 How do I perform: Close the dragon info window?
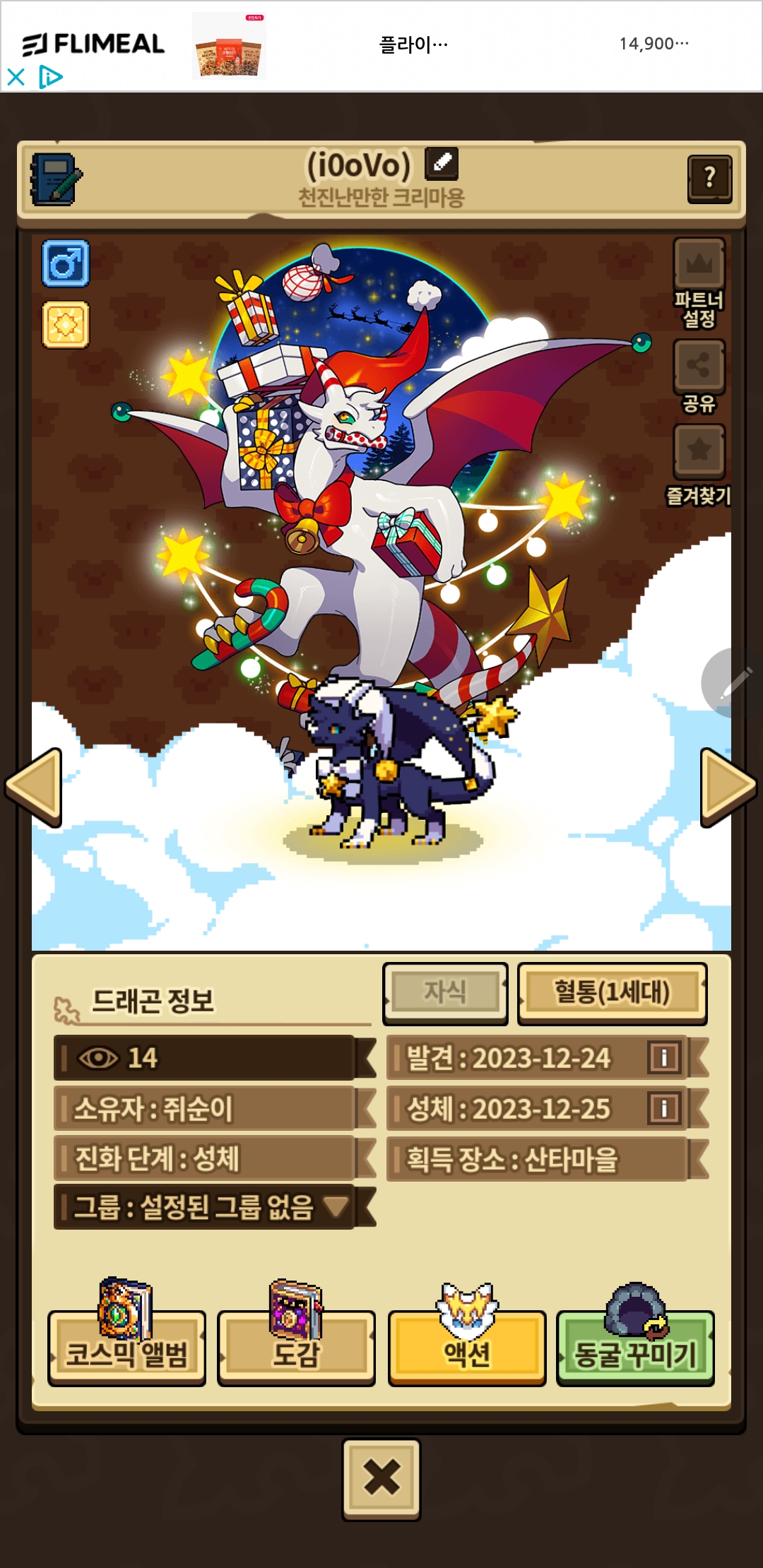[381, 1478]
